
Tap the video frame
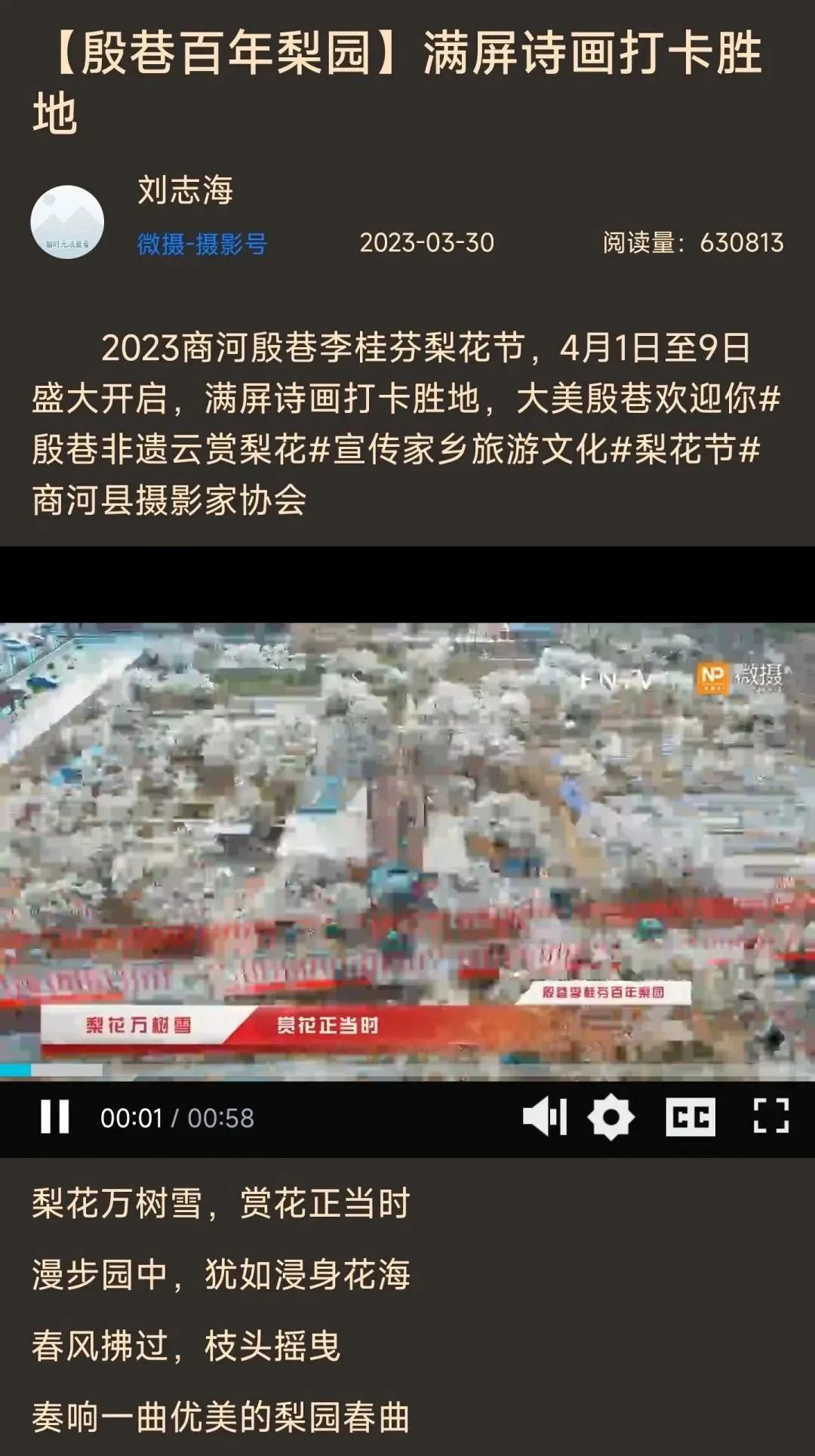407,842
